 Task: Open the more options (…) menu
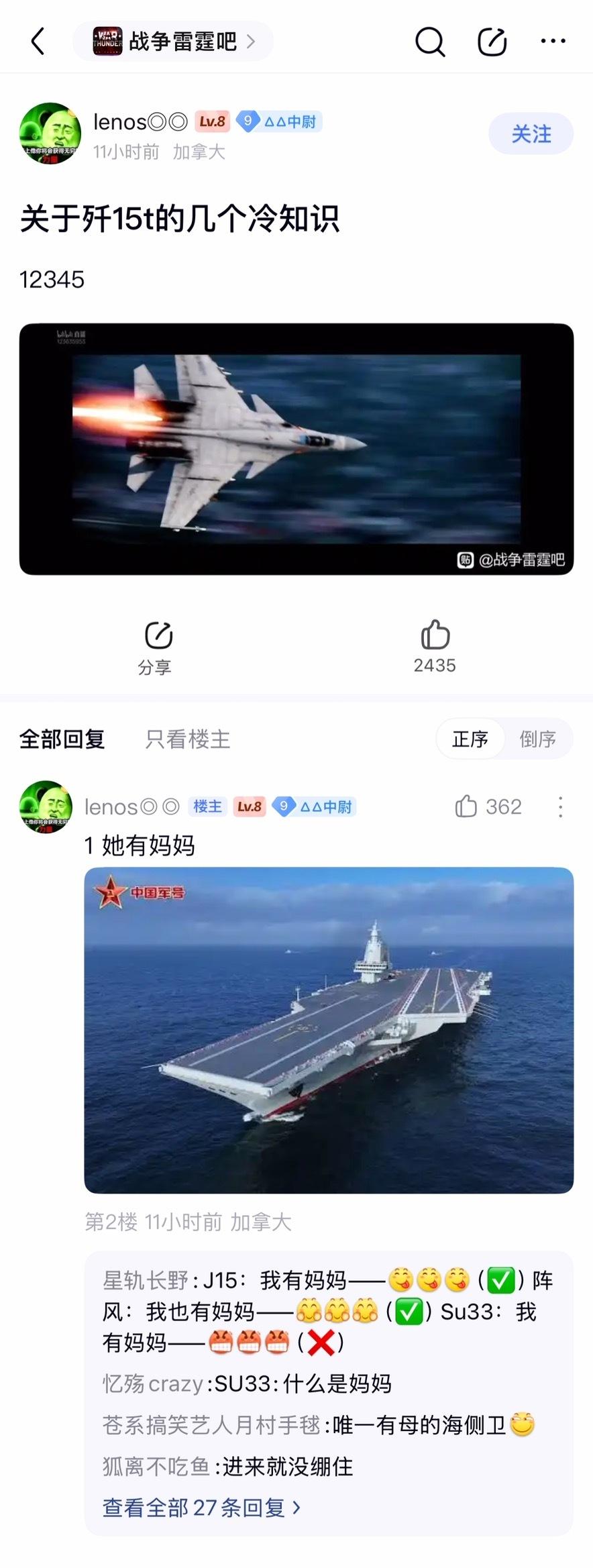(553, 41)
